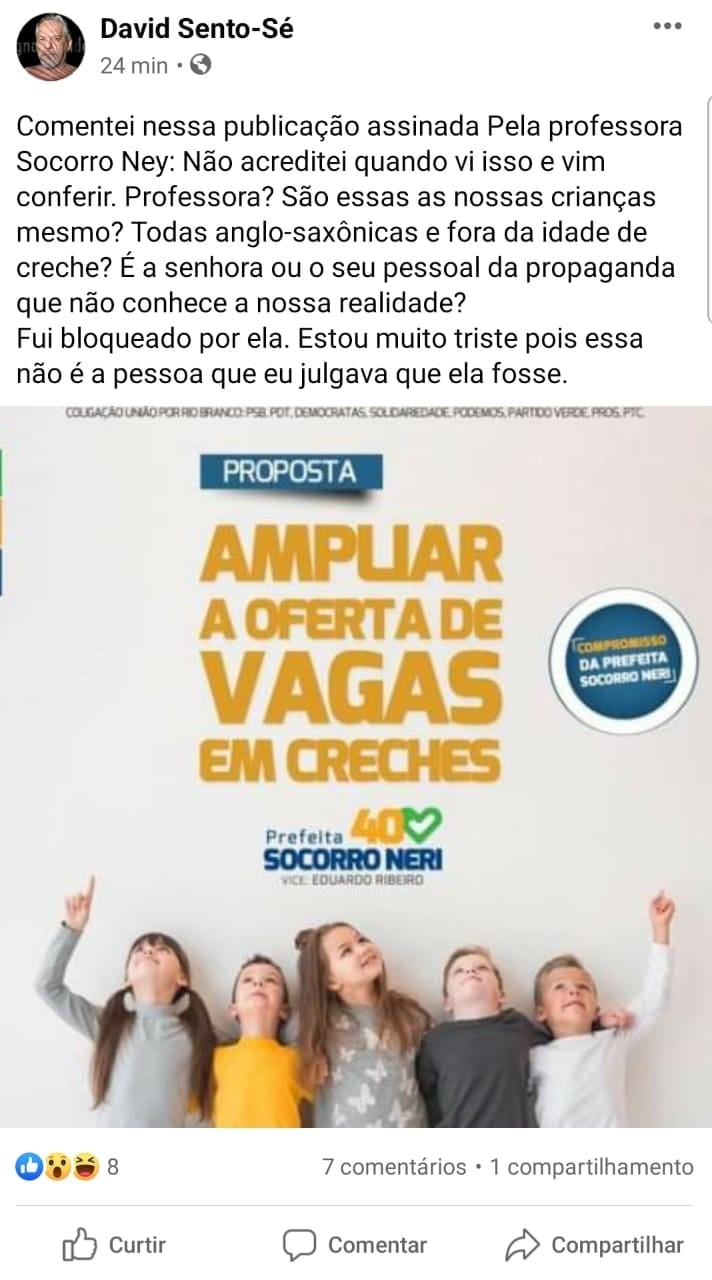This screenshot has height=1280, width=712.
Task: Open the 7 comentários link
Action: 394,1166
